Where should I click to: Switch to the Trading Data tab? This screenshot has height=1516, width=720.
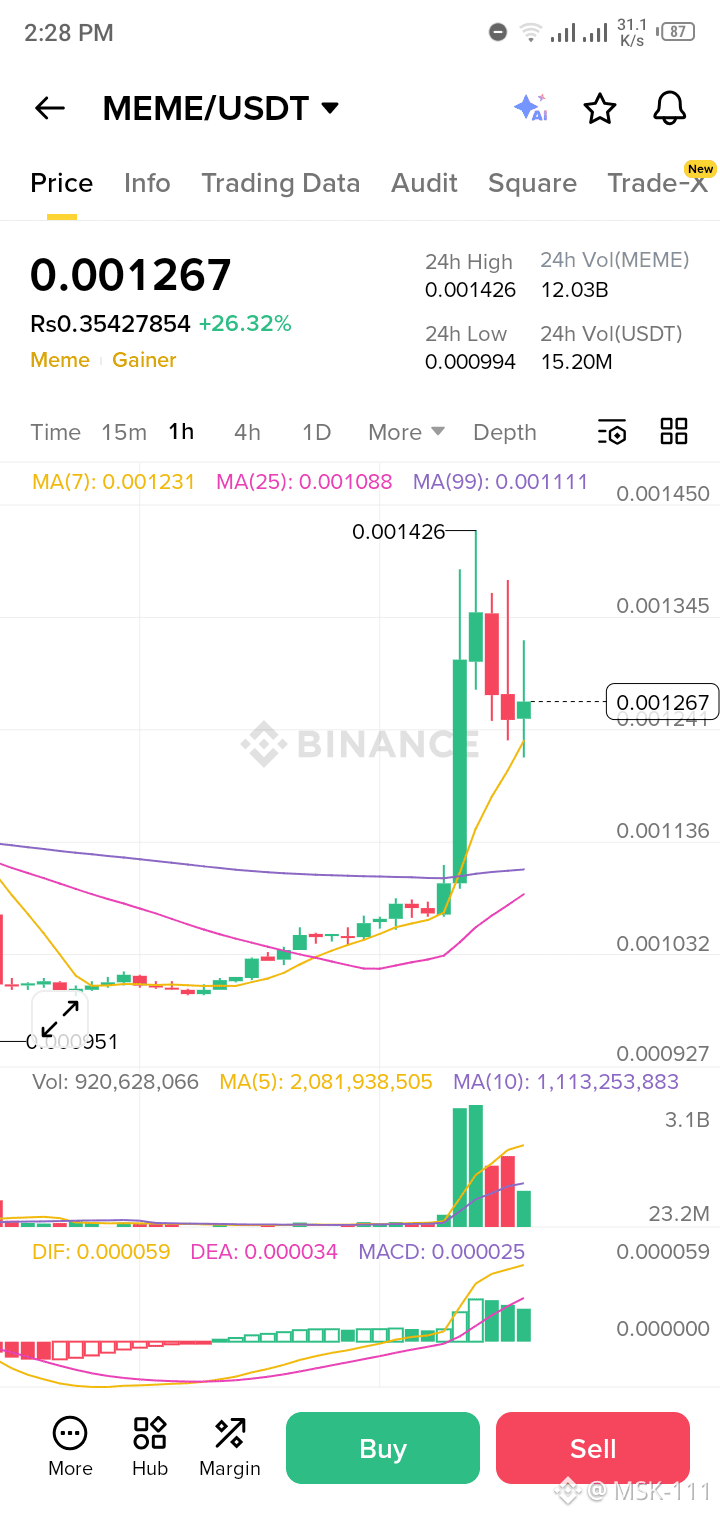pos(280,183)
